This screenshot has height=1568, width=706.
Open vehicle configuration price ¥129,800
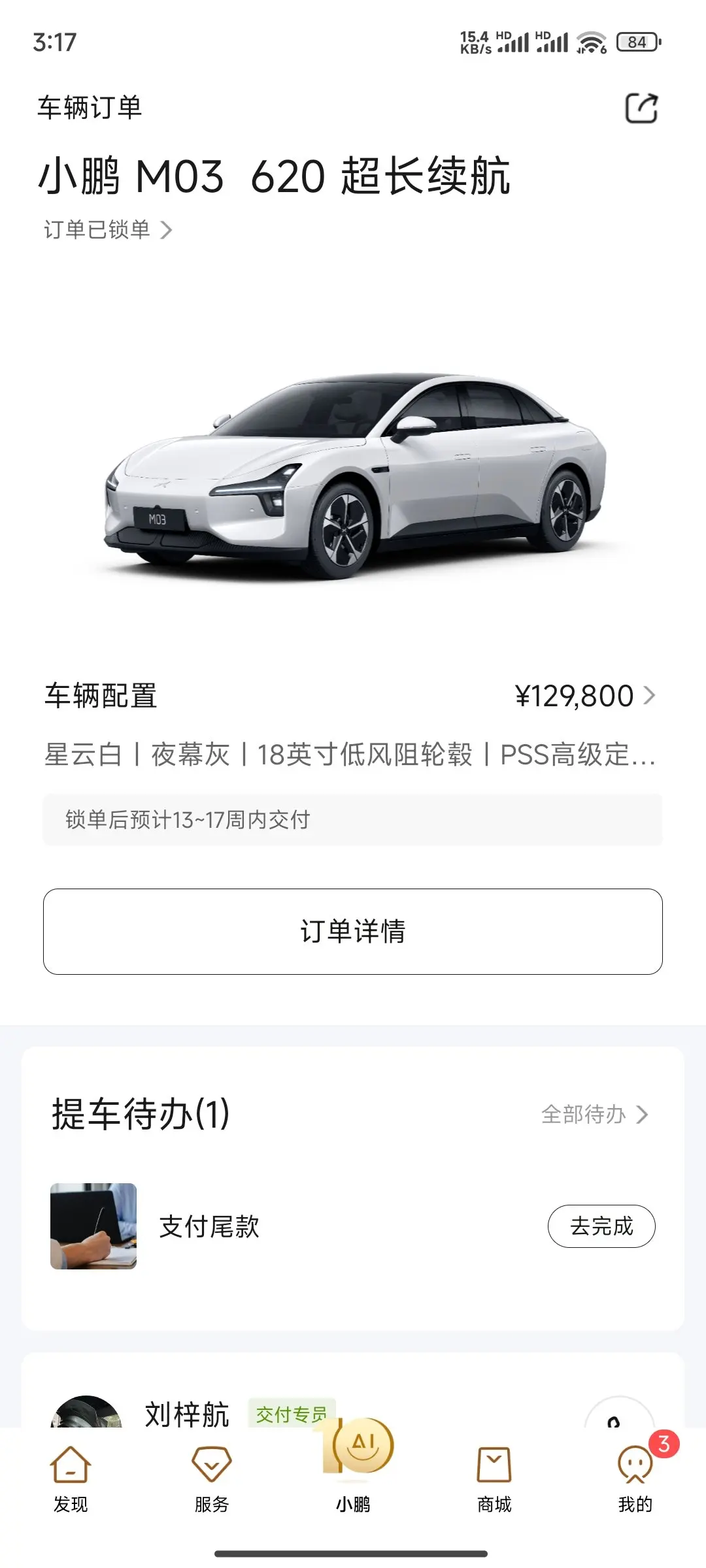[584, 696]
